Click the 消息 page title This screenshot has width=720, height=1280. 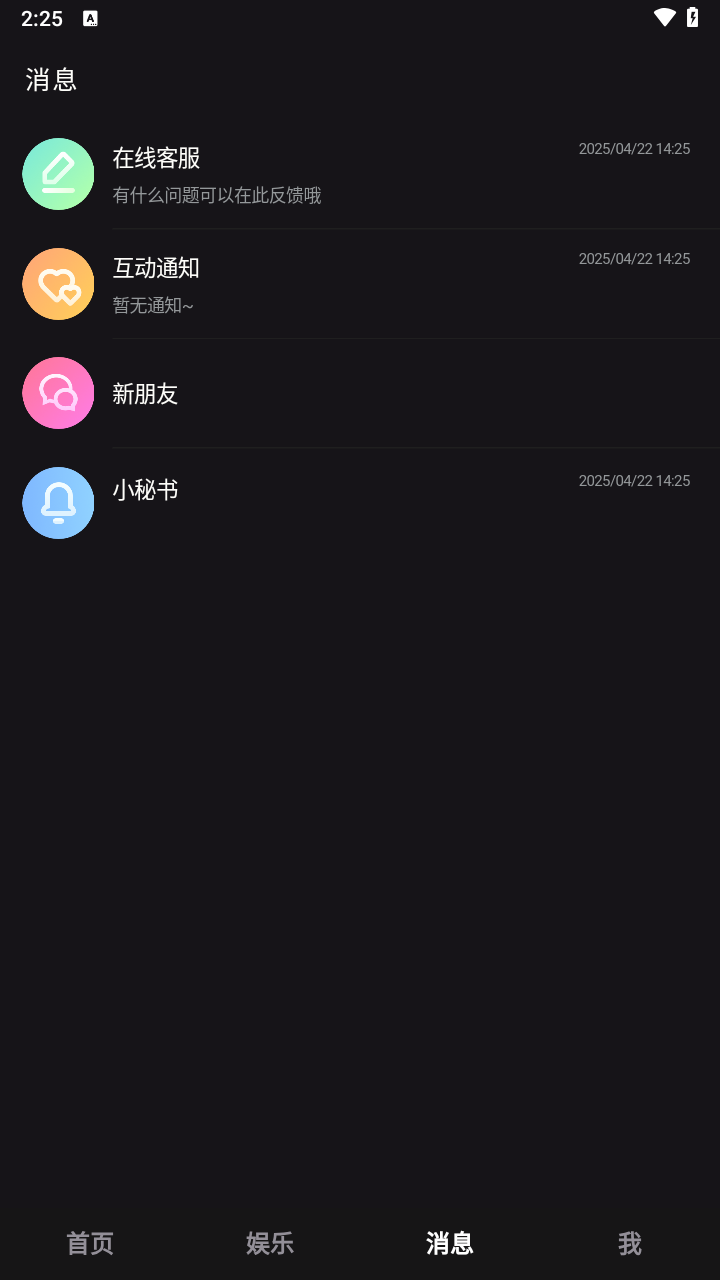tap(51, 80)
